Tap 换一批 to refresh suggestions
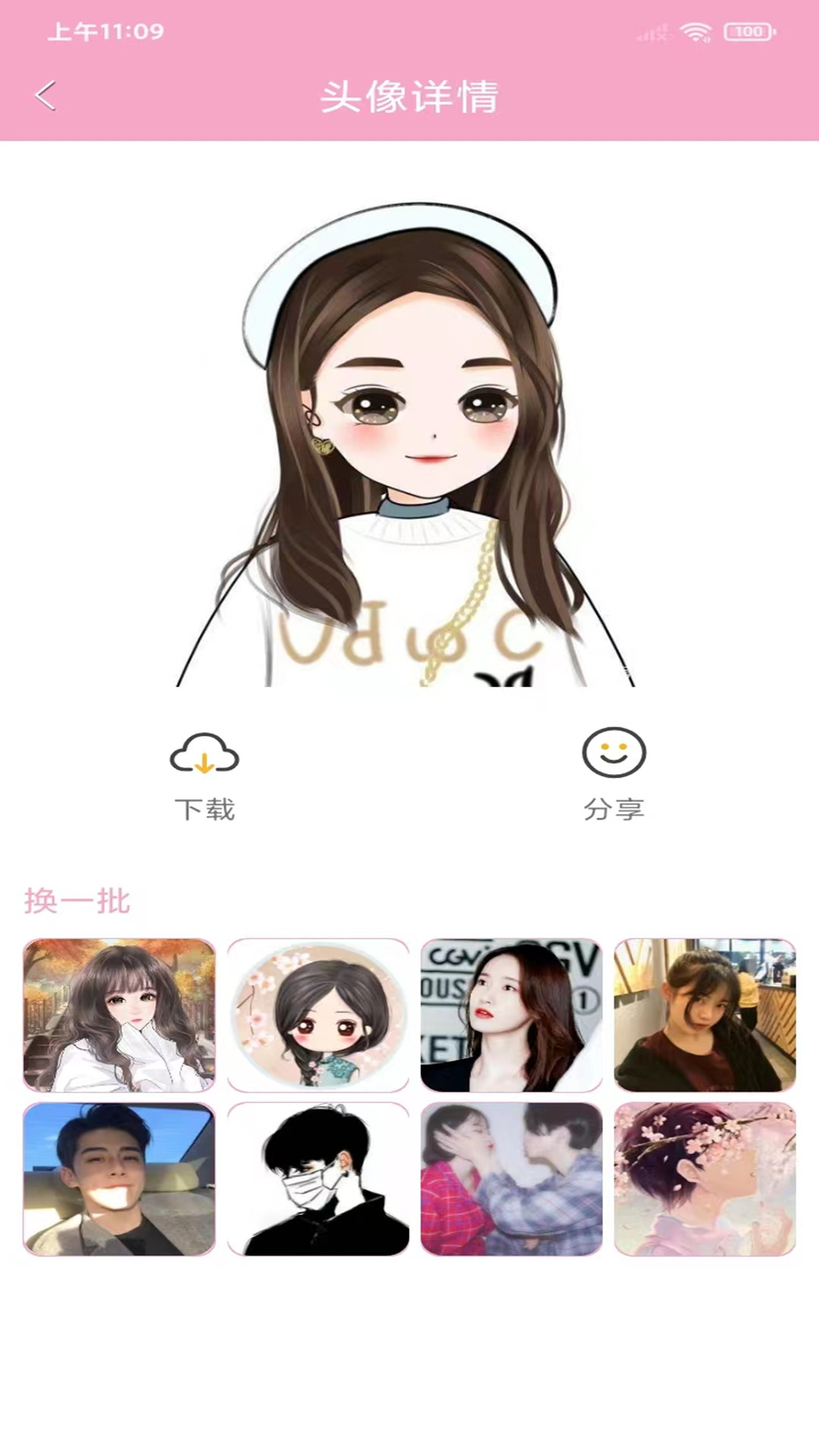819x1456 pixels. (x=77, y=902)
